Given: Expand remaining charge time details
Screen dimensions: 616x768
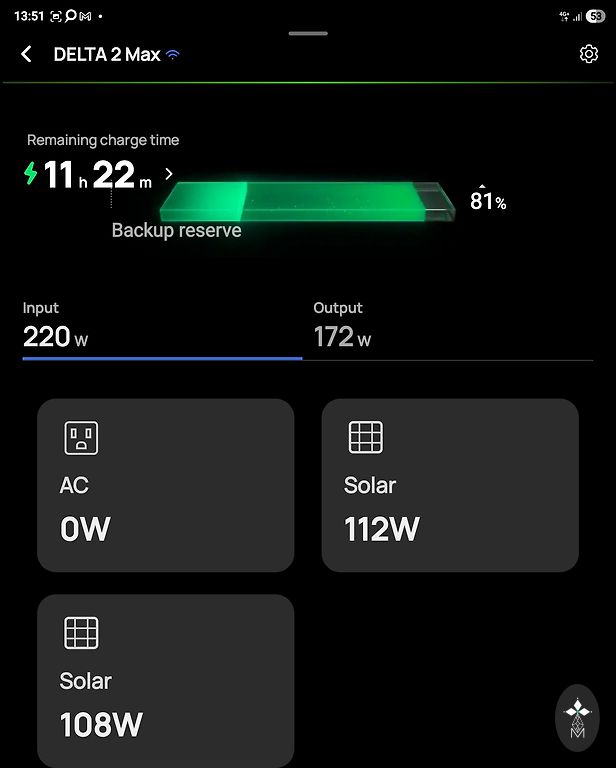Looking at the screenshot, I should point(169,174).
